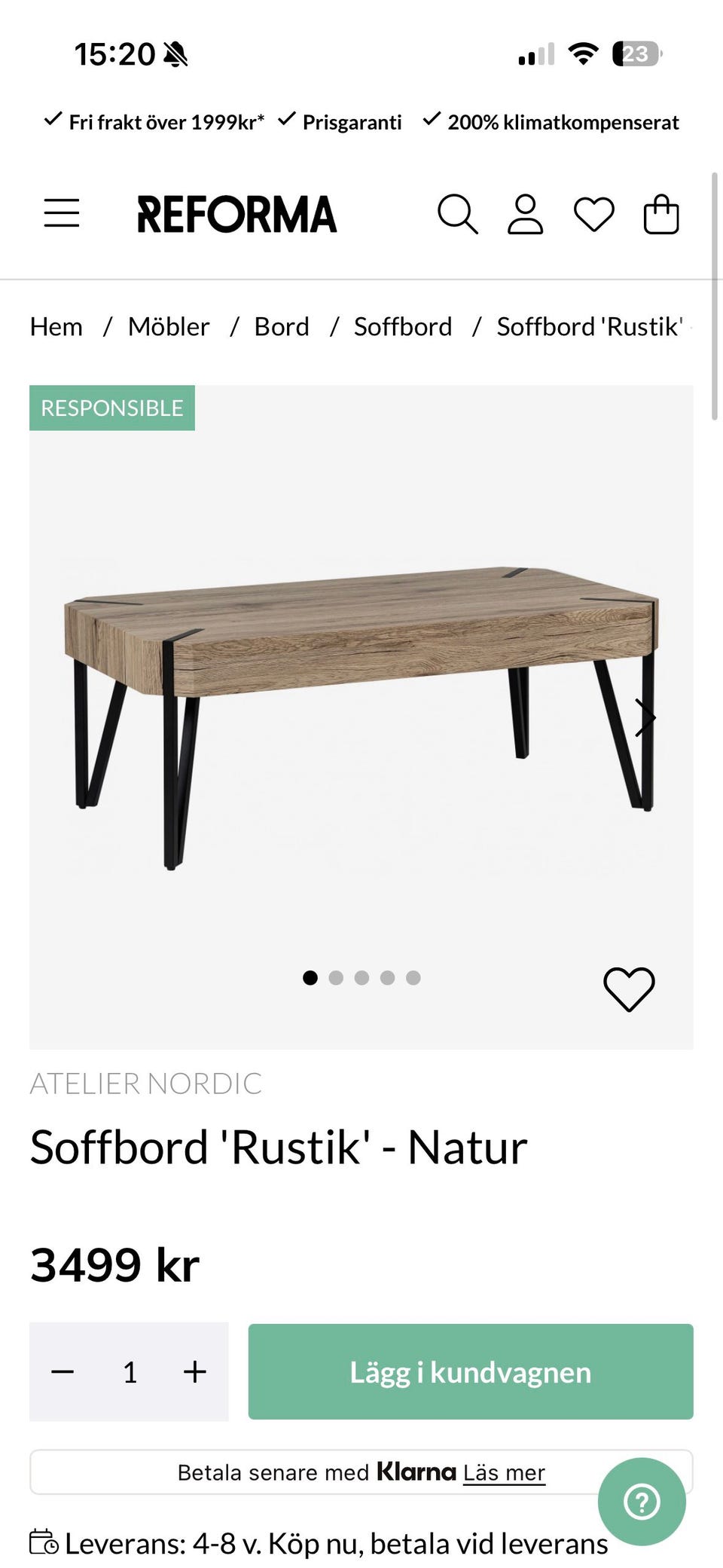The width and height of the screenshot is (723, 1568).
Task: Open the hamburger menu
Action: click(62, 213)
